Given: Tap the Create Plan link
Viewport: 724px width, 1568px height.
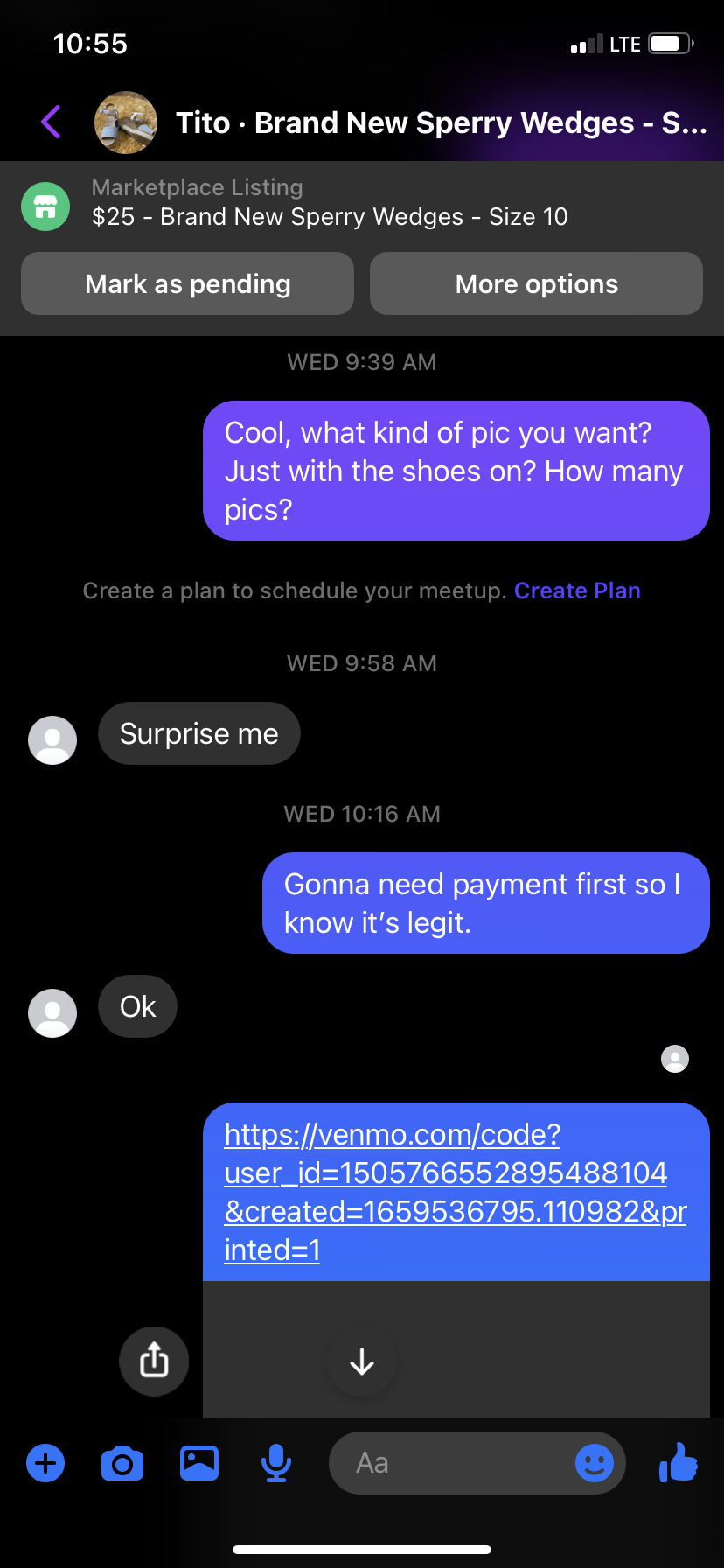Looking at the screenshot, I should (577, 591).
